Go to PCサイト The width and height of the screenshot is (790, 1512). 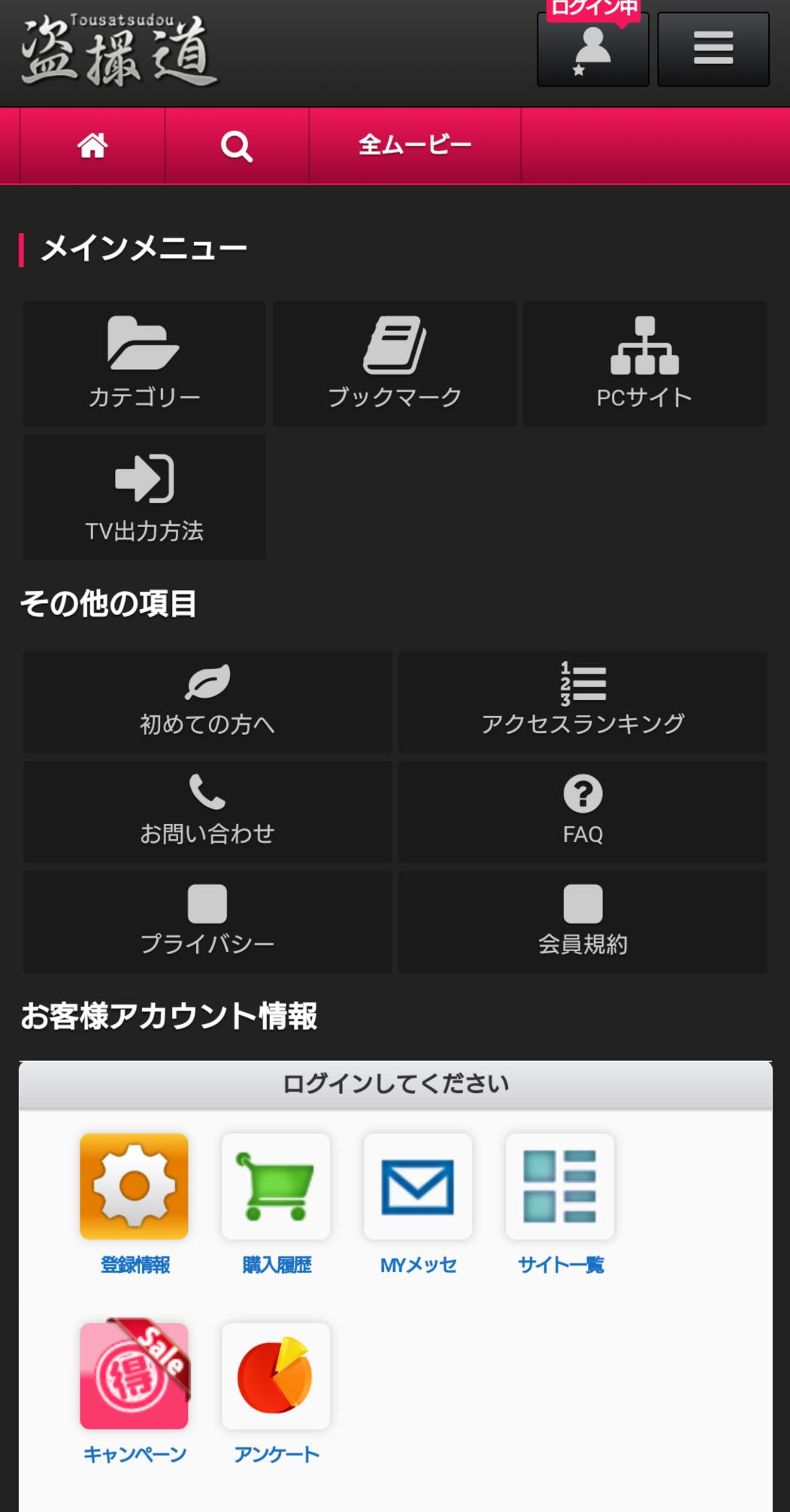pos(644,364)
